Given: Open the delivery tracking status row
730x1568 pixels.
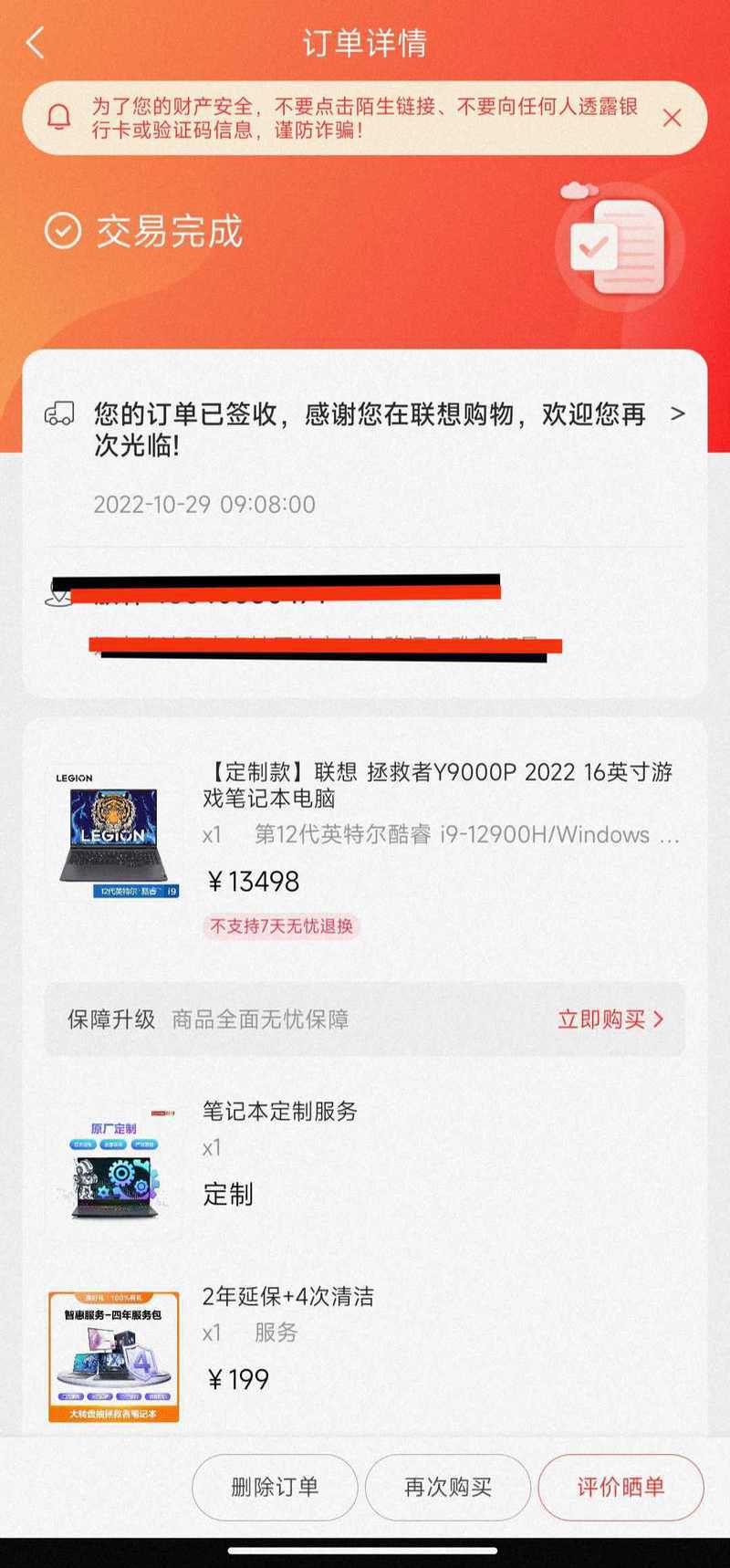Looking at the screenshot, I should click(365, 454).
